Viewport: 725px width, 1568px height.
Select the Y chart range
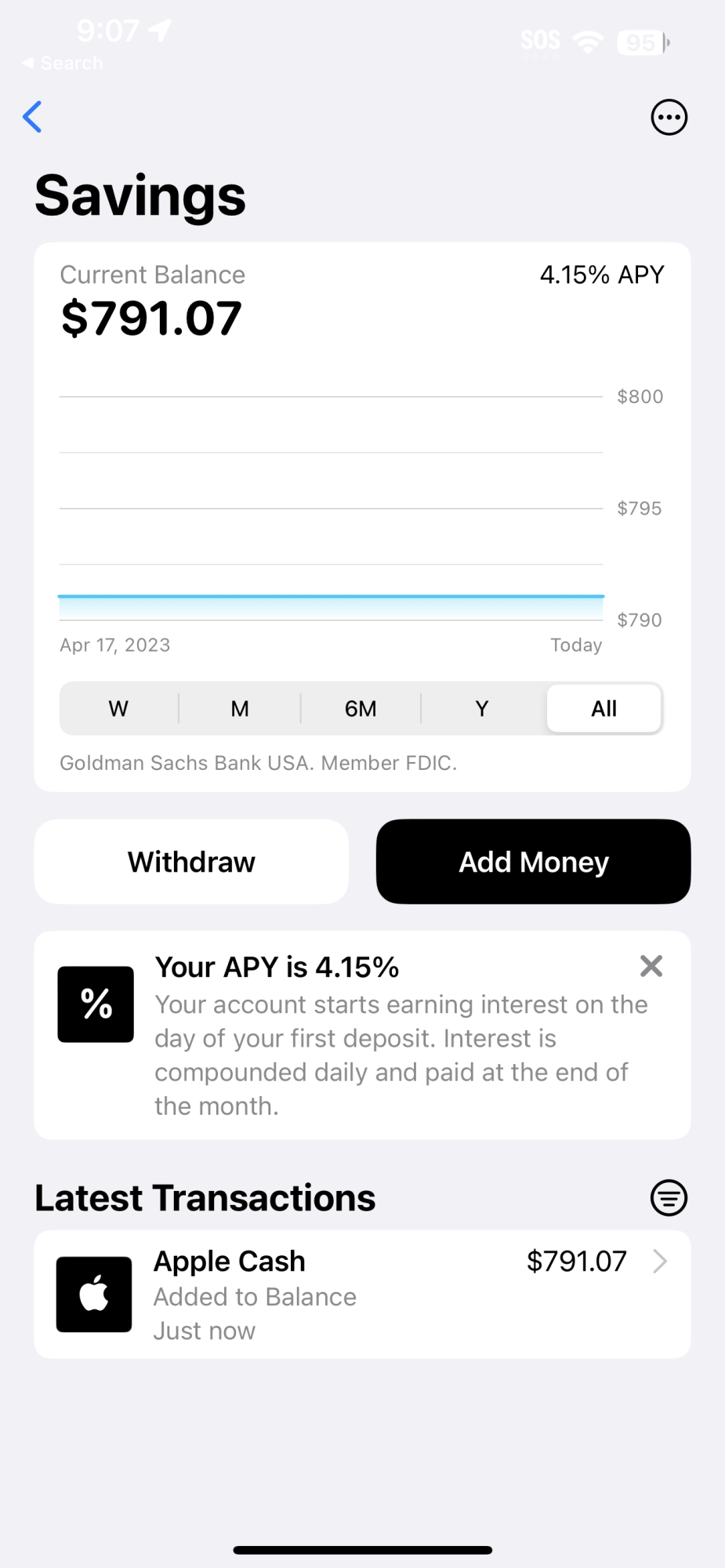(x=482, y=709)
